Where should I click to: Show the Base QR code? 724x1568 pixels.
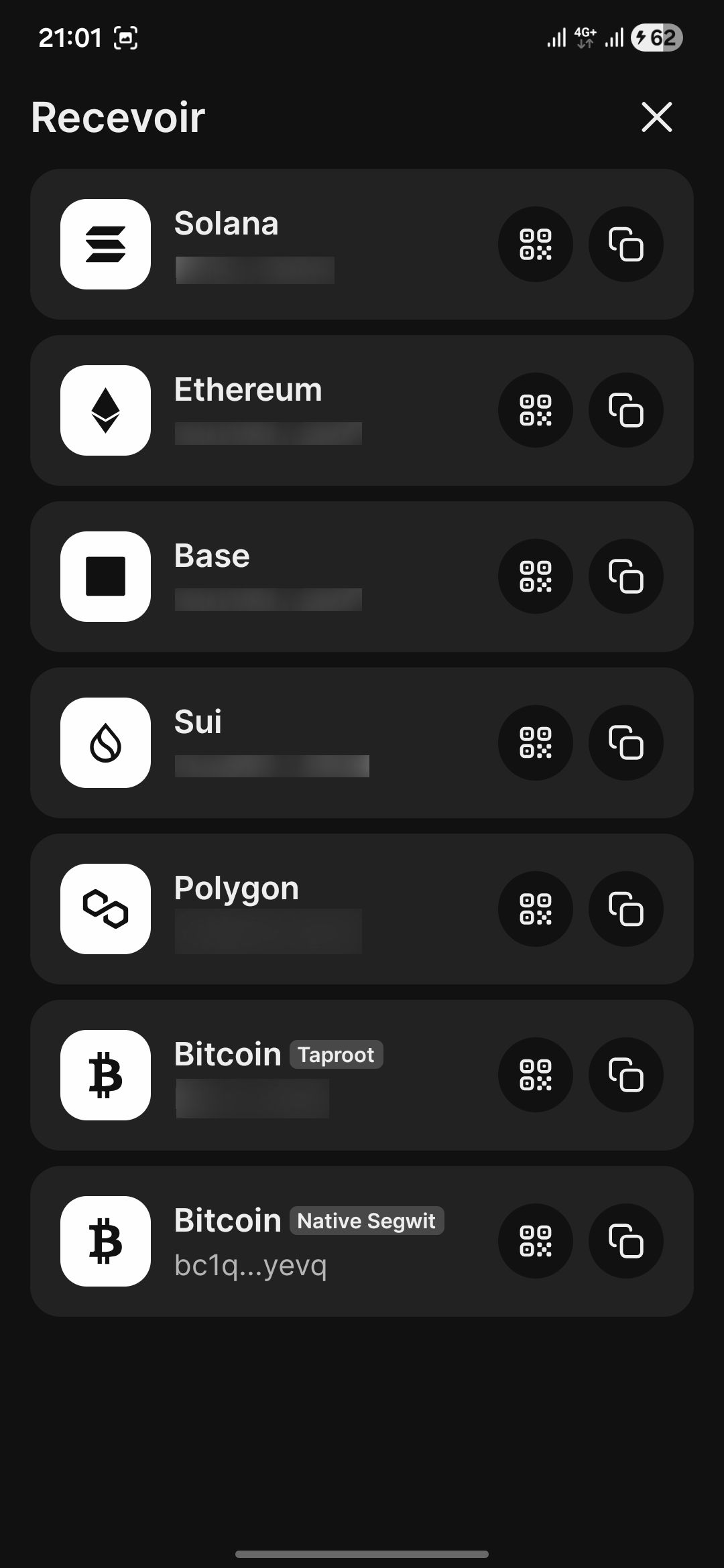click(x=535, y=576)
